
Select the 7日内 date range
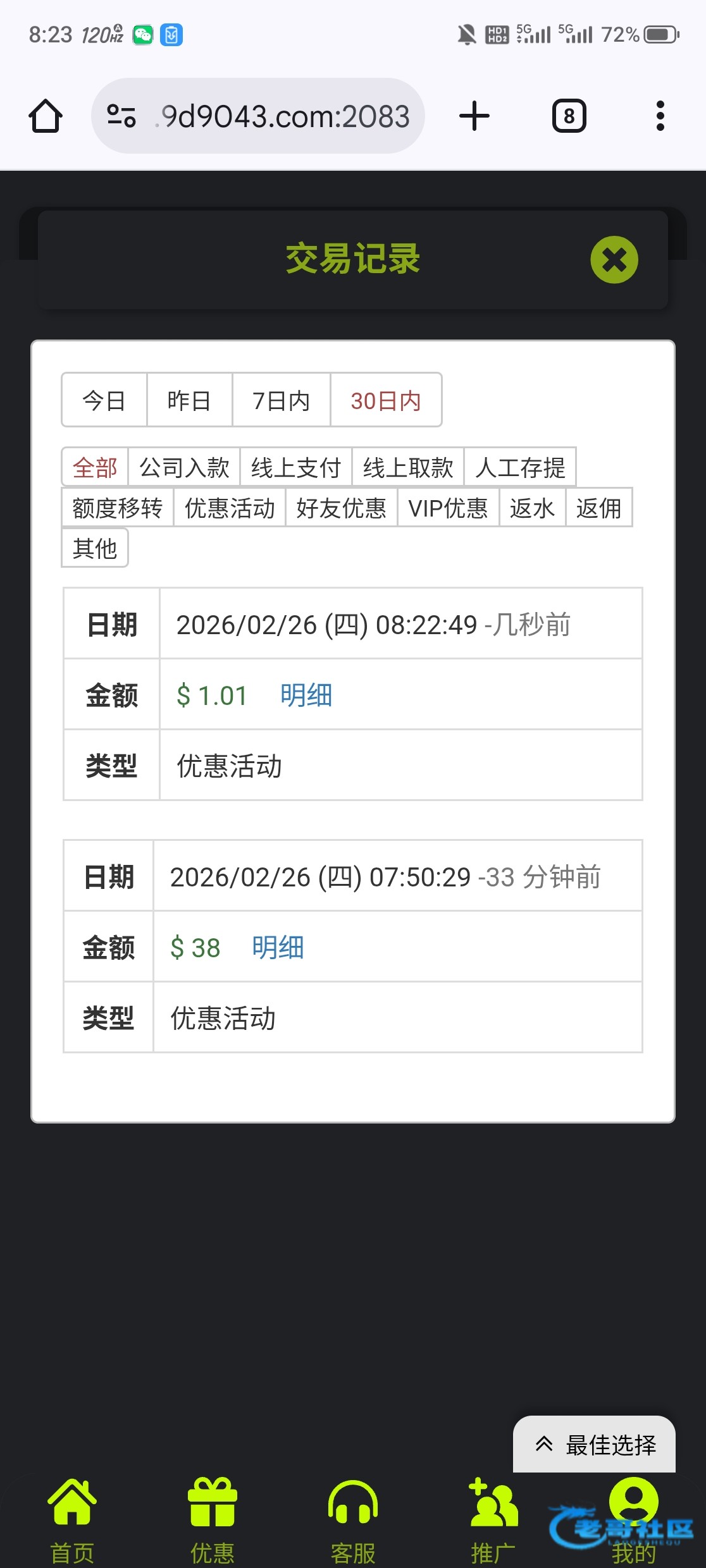(x=281, y=400)
